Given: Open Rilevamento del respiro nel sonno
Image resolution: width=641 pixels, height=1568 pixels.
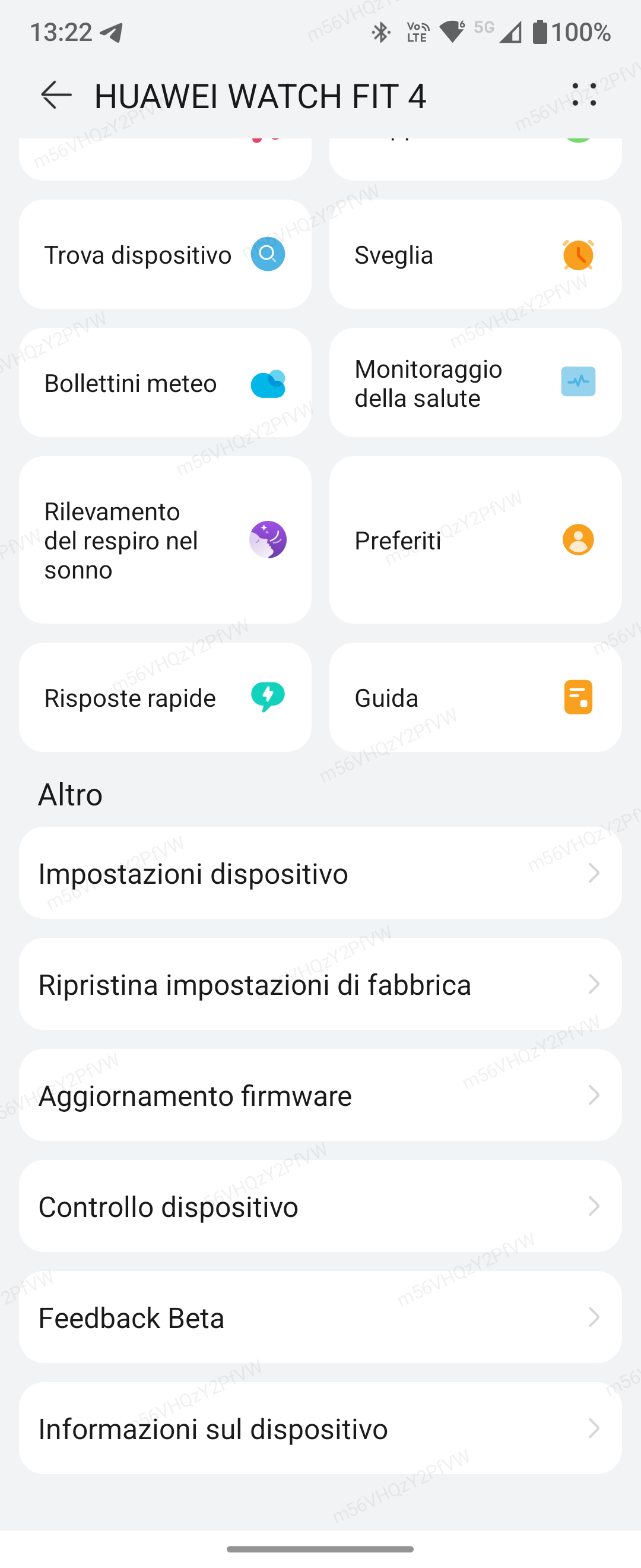Looking at the screenshot, I should tap(165, 540).
